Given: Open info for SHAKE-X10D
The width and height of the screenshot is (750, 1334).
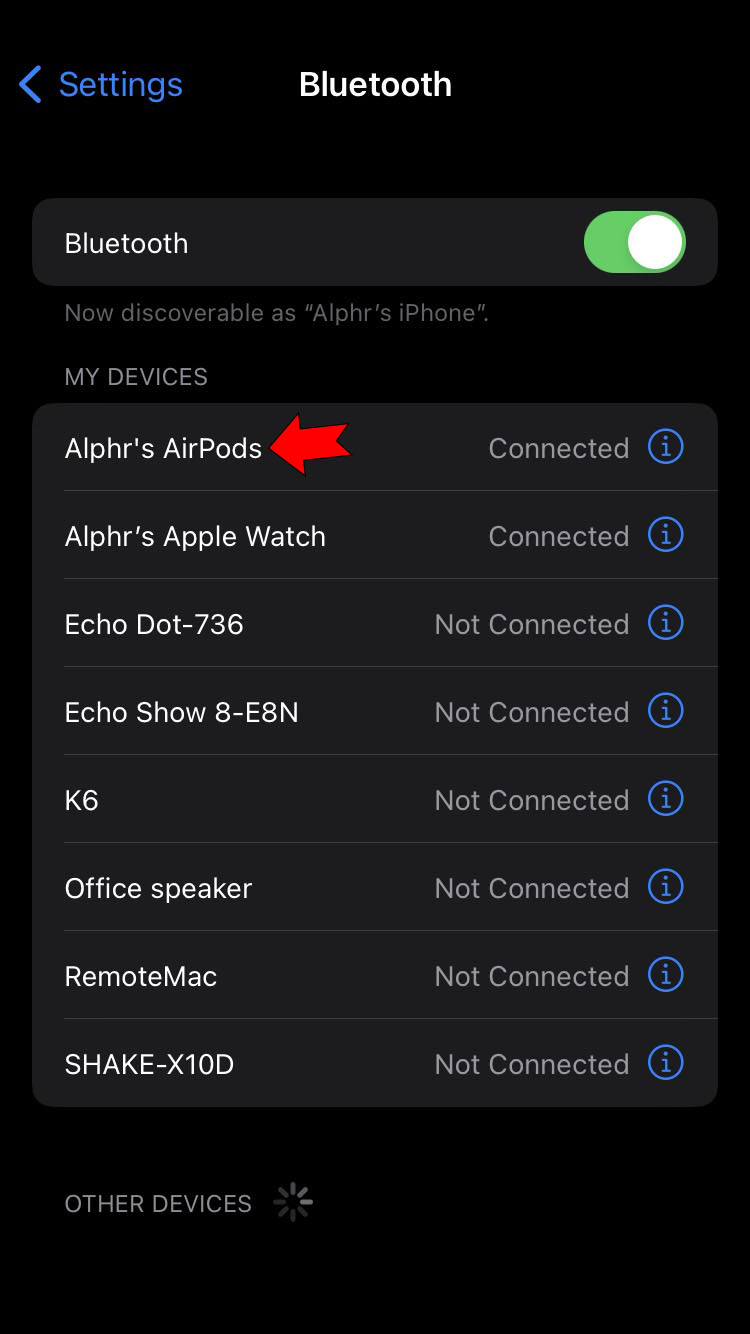Looking at the screenshot, I should click(x=666, y=1063).
